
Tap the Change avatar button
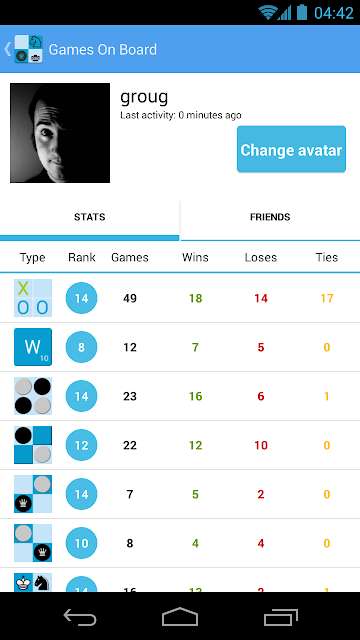click(291, 149)
